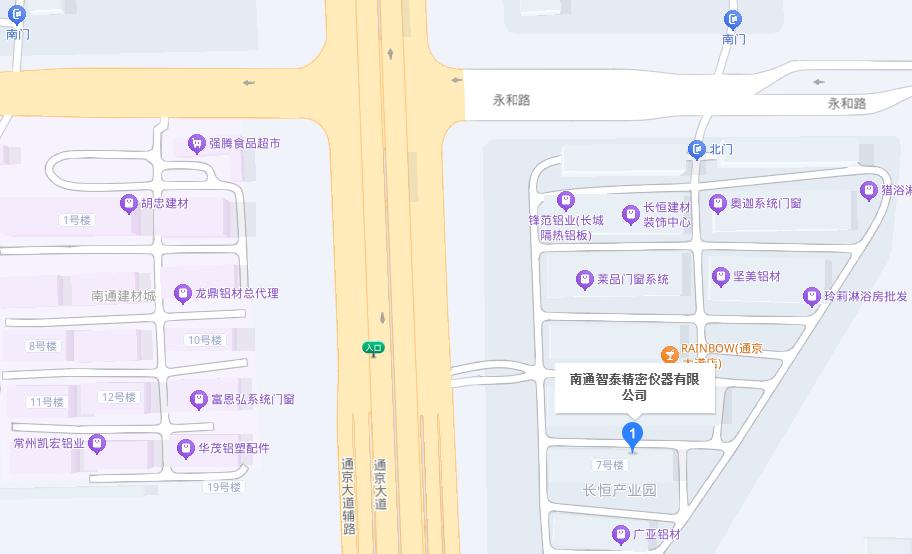The image size is (912, 554).
Task: Tap the 常州凯宏铝业 marker
Action: 97,443
